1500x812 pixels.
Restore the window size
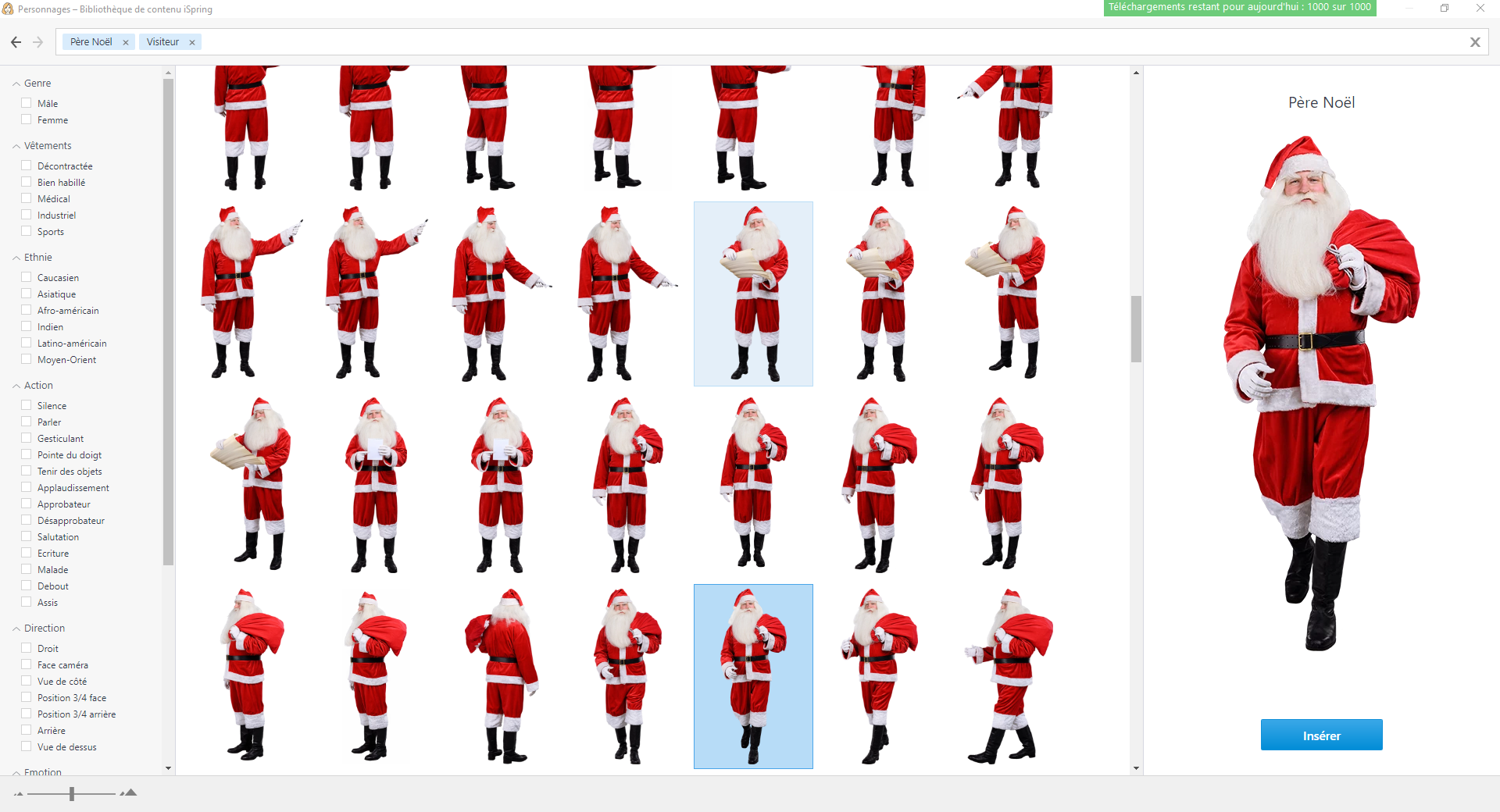coord(1444,8)
